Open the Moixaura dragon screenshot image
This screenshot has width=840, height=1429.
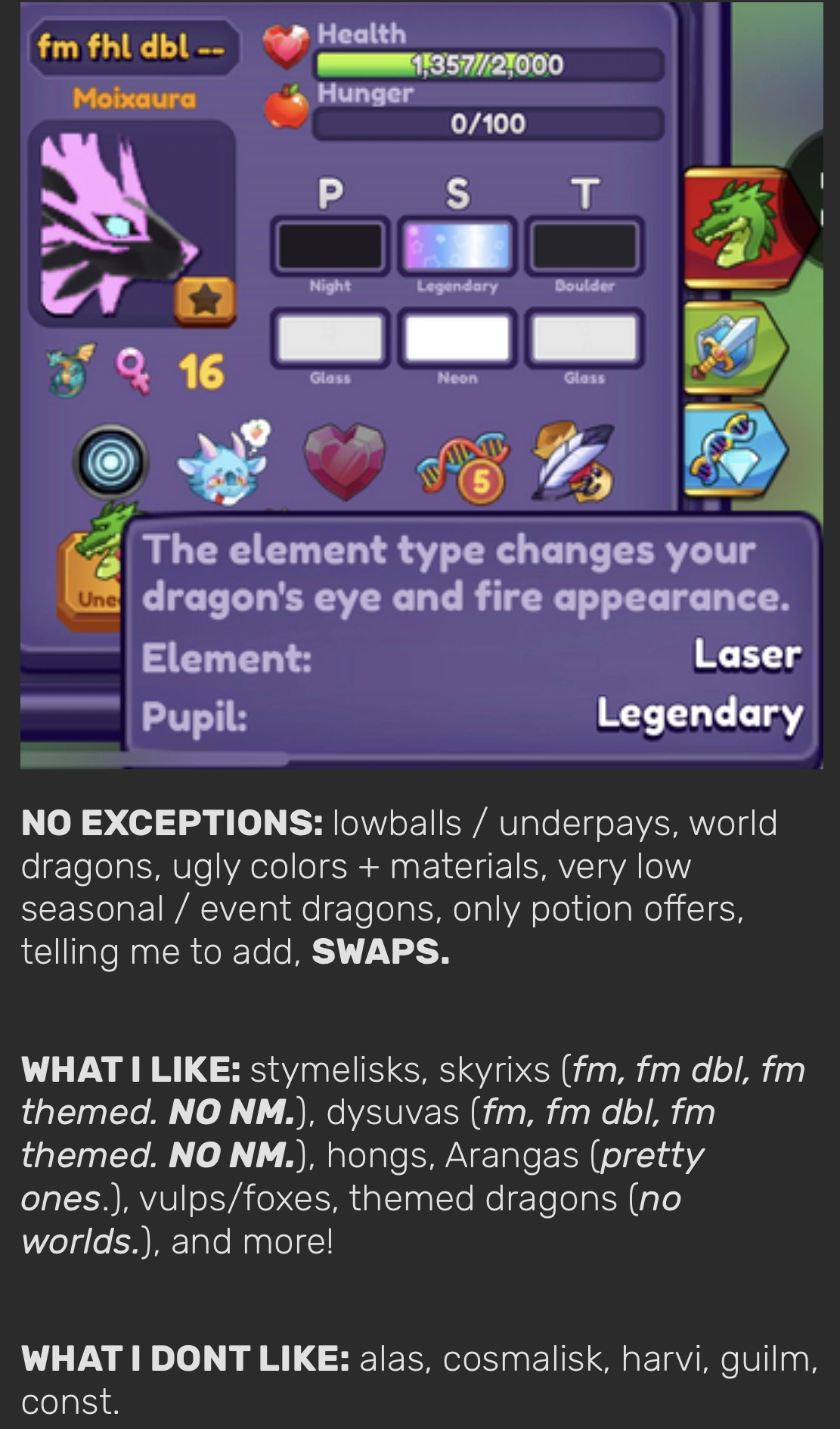tap(421, 385)
